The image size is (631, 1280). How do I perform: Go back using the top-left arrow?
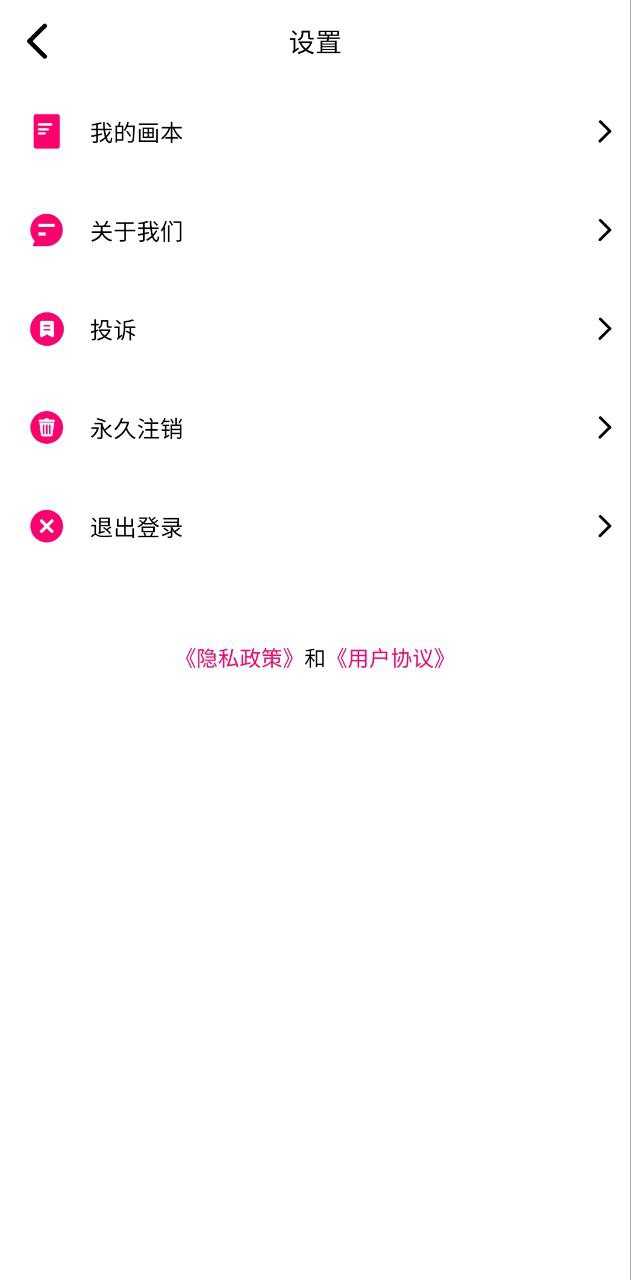[37, 42]
